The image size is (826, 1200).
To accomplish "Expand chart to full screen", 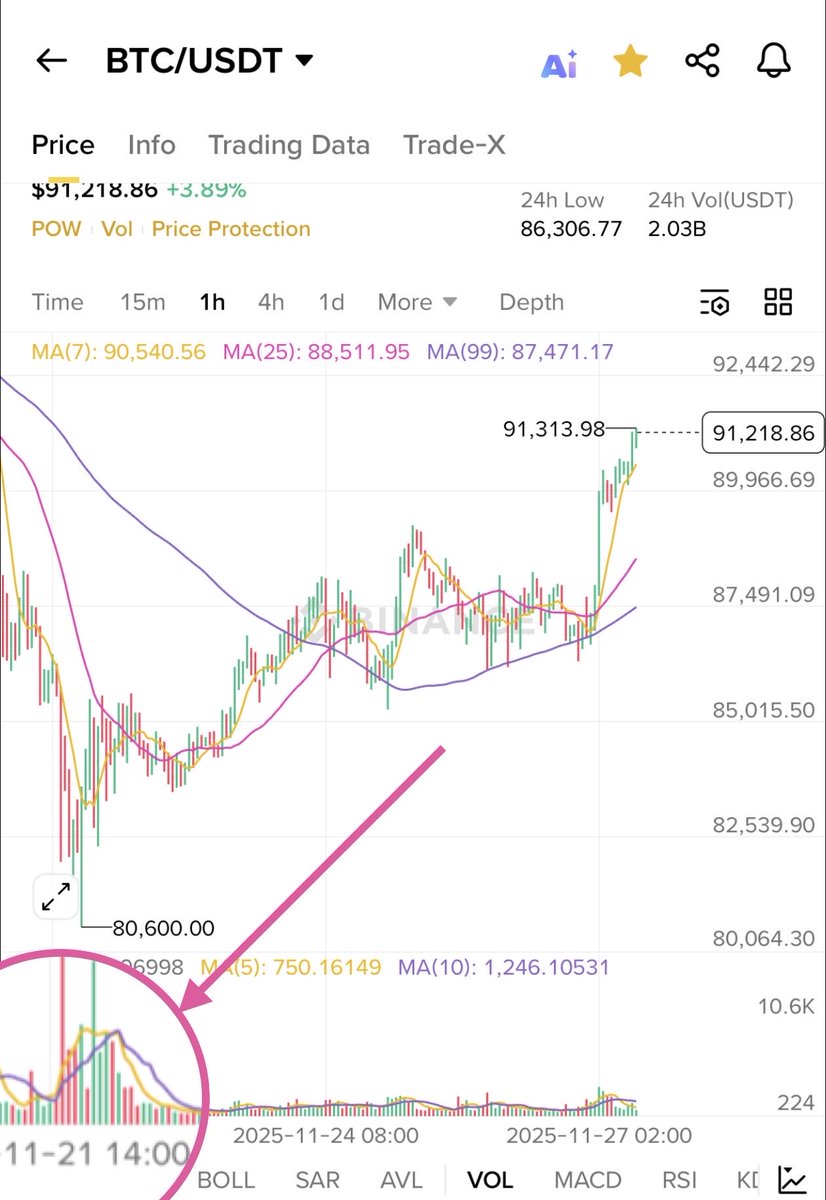I will point(55,897).
